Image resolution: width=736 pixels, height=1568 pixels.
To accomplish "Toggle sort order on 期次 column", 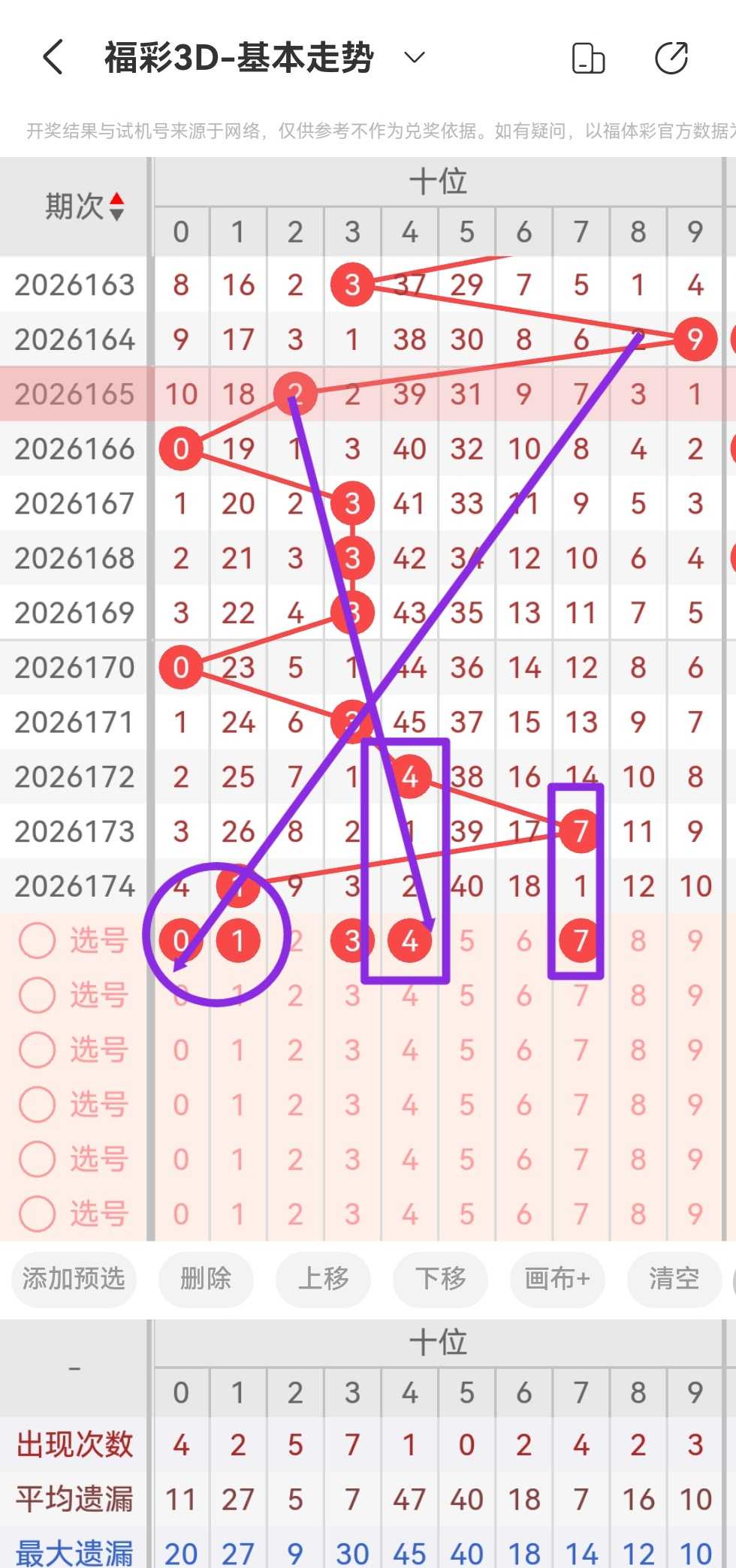I will point(116,207).
